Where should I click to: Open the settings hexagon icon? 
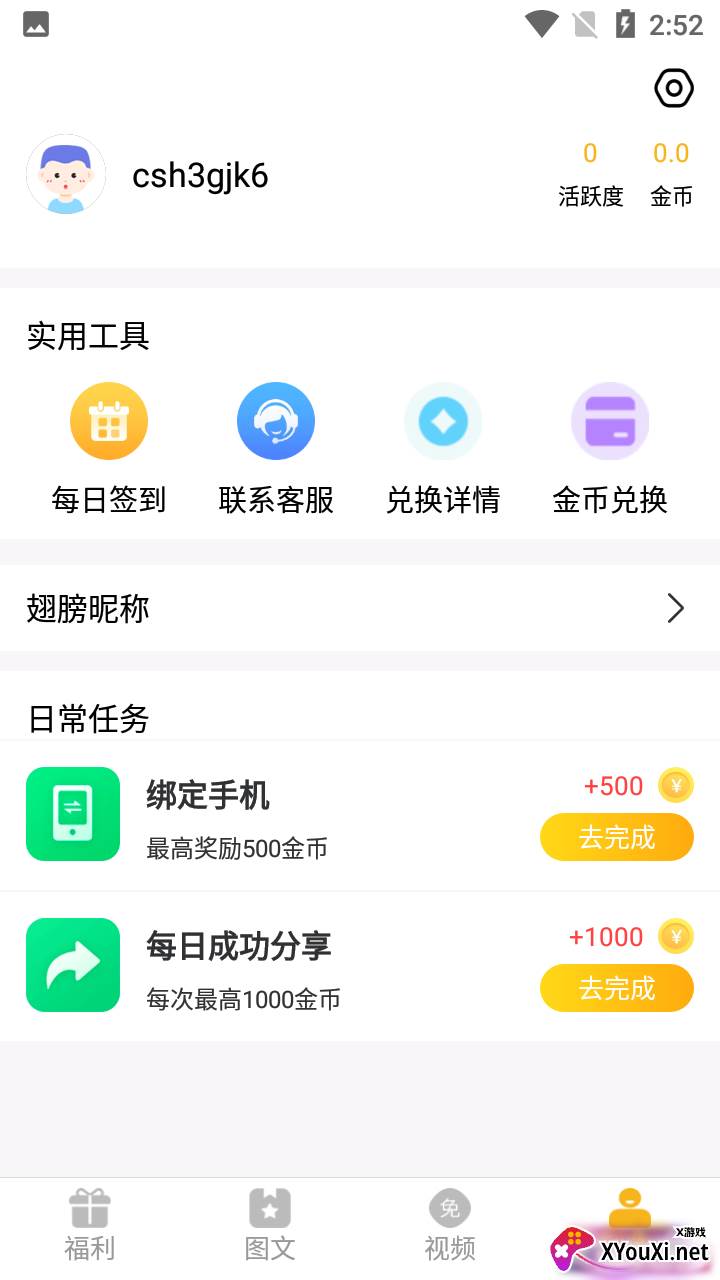[674, 88]
